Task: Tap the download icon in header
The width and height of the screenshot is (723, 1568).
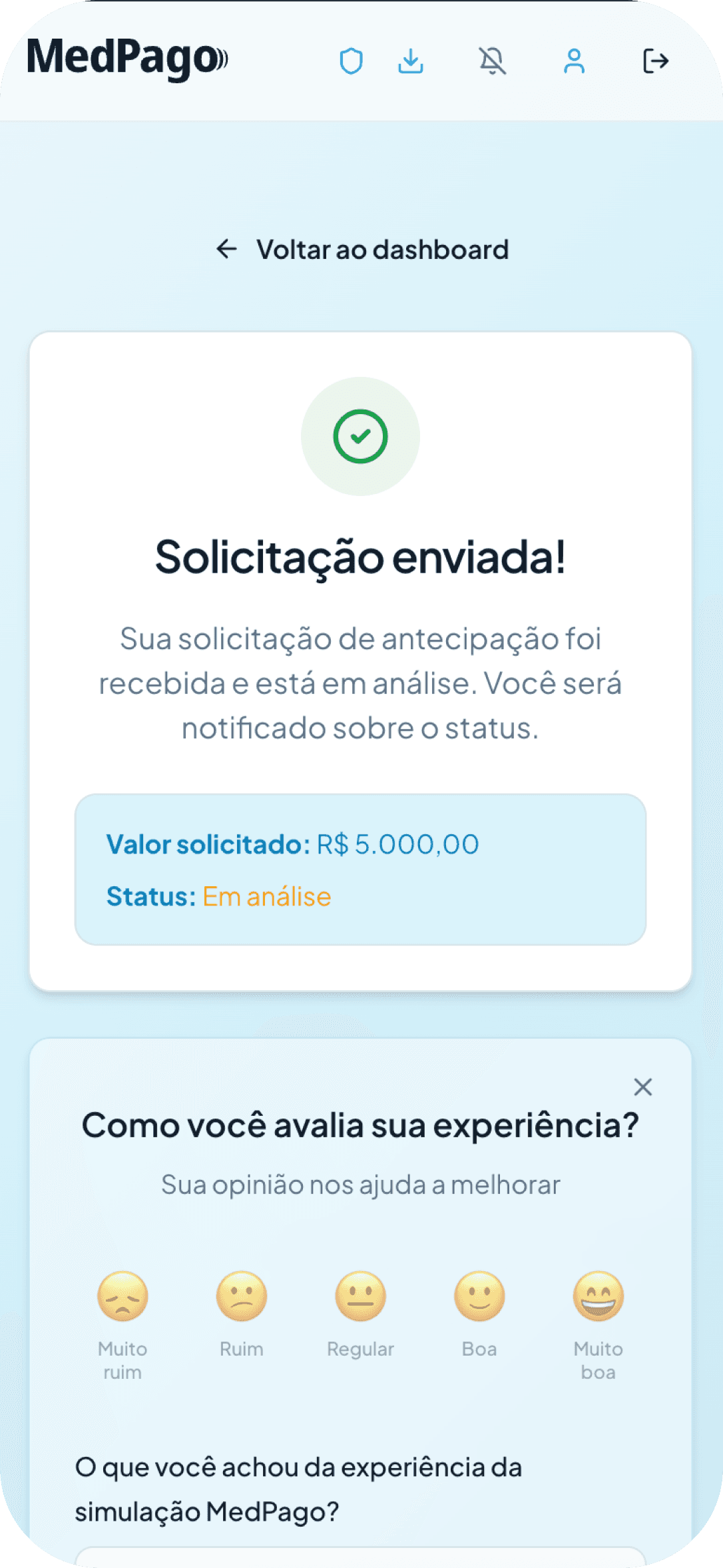Action: click(x=411, y=61)
